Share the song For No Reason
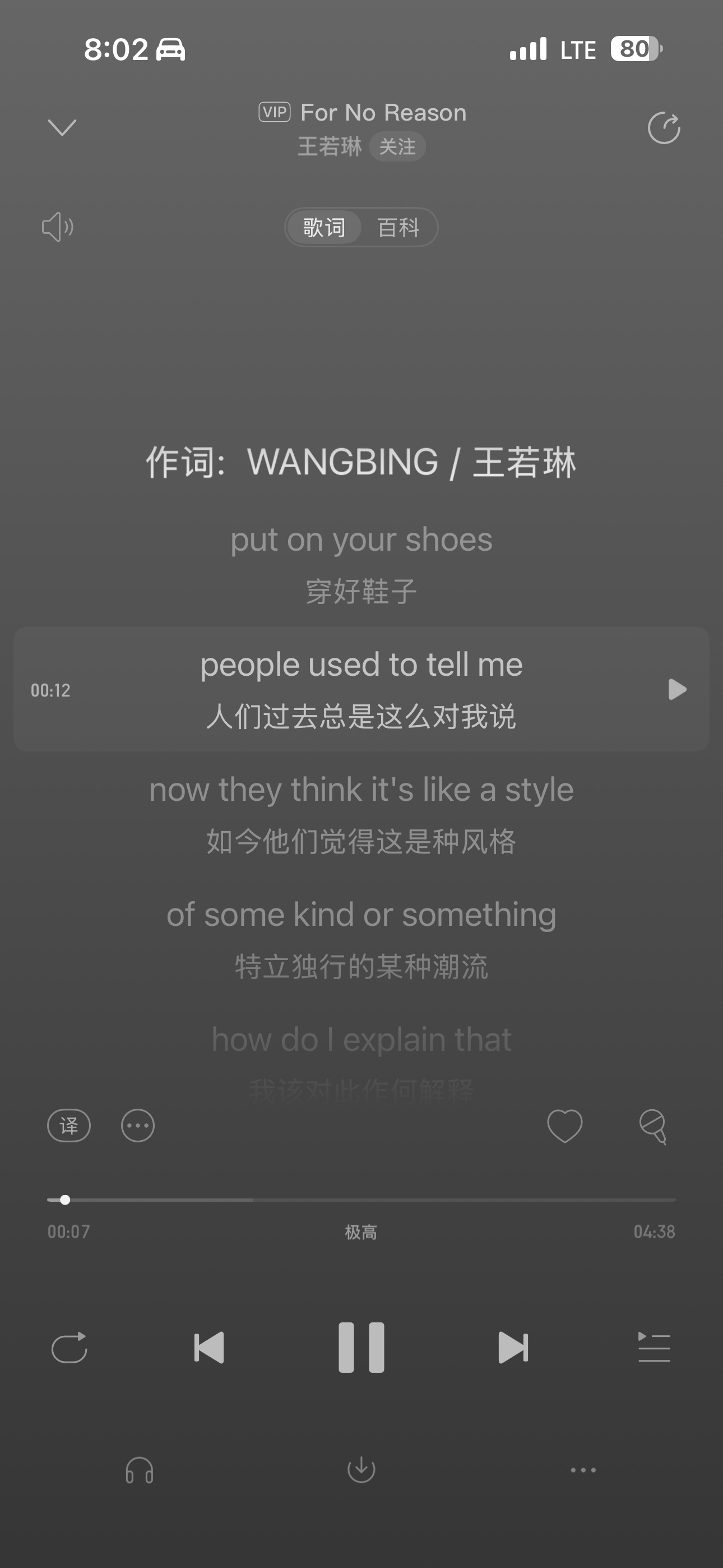 [x=664, y=128]
